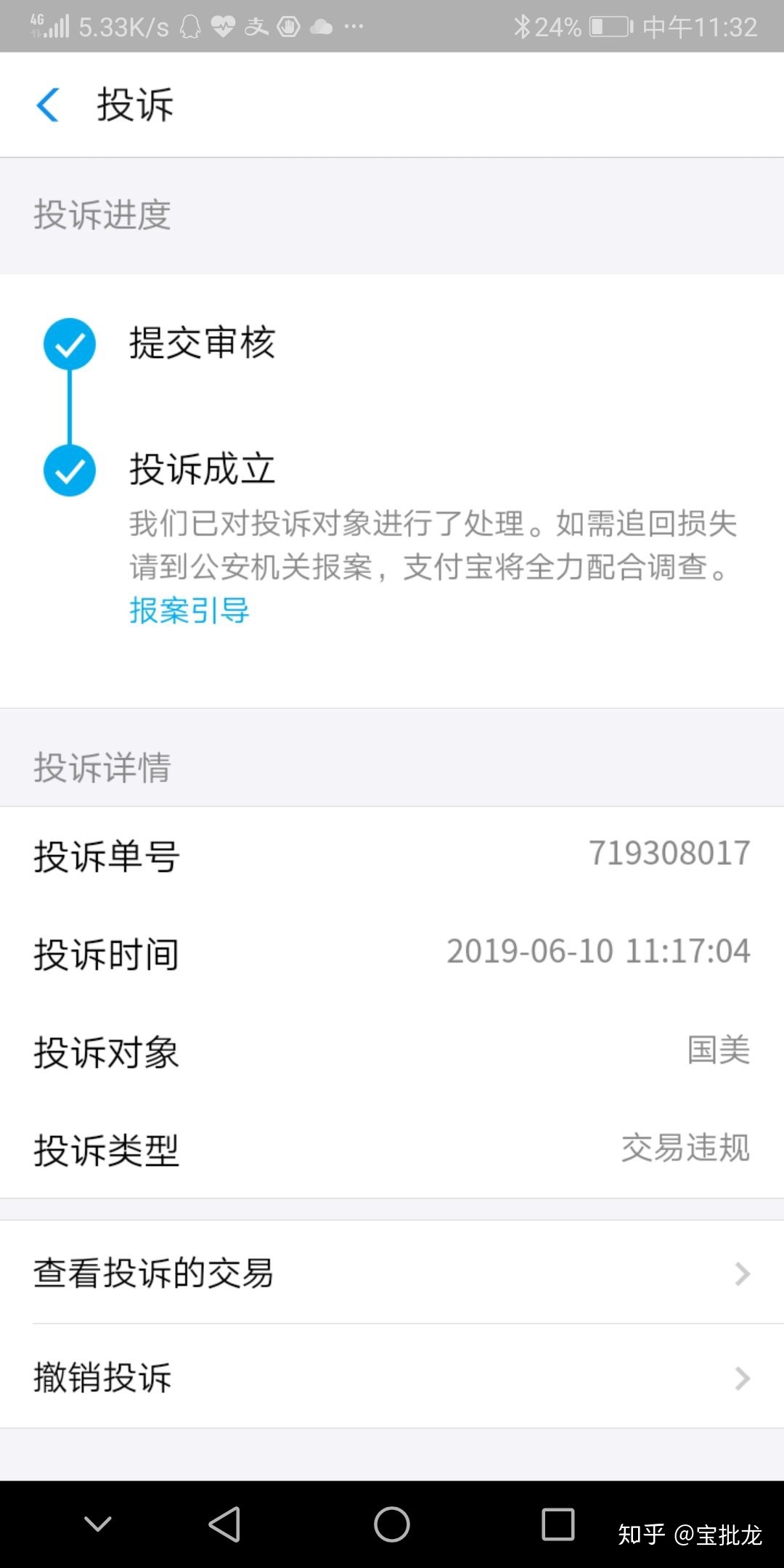
Task: Tap the system home button
Action: coord(392,1524)
